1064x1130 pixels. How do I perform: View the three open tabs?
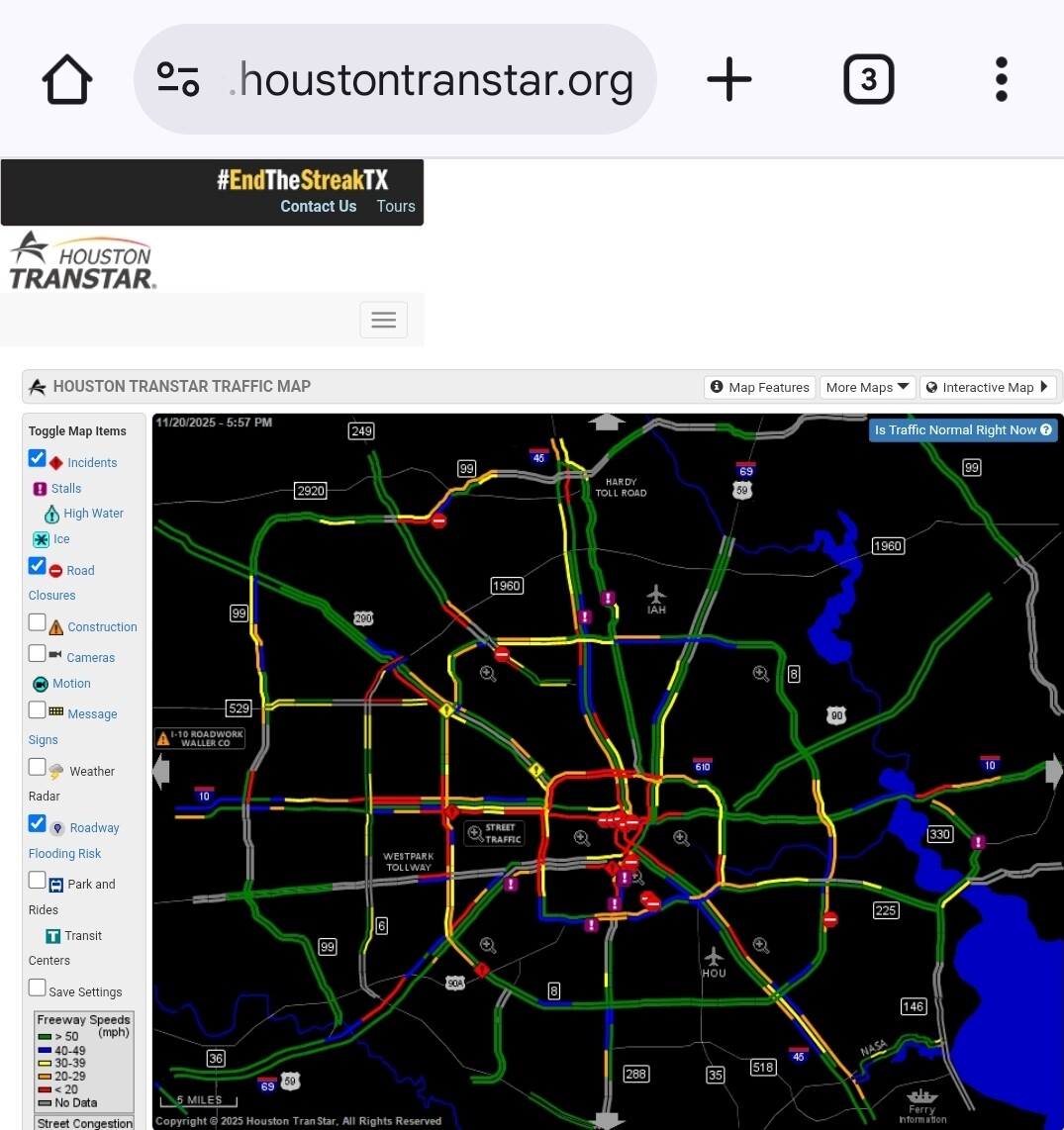click(868, 80)
